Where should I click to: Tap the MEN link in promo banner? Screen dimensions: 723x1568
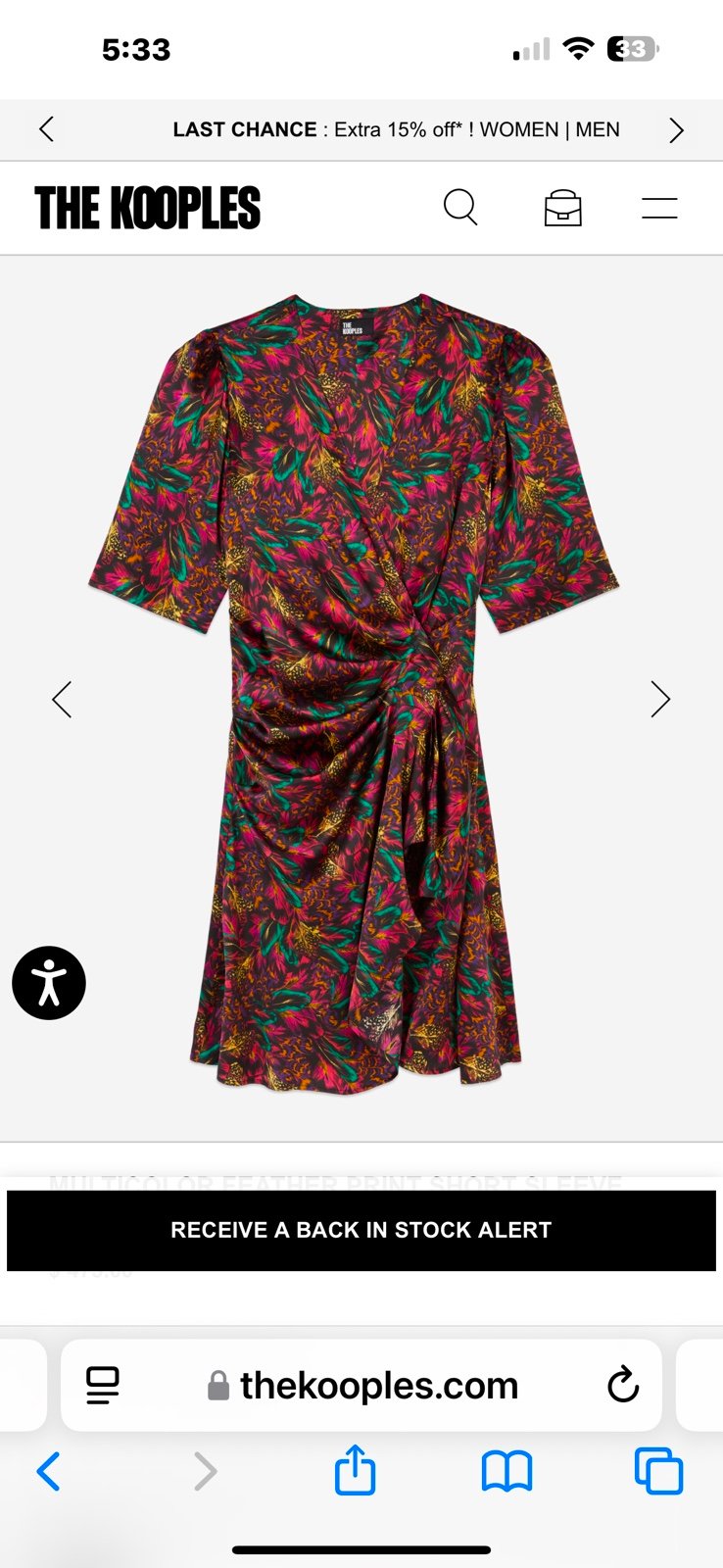point(598,129)
